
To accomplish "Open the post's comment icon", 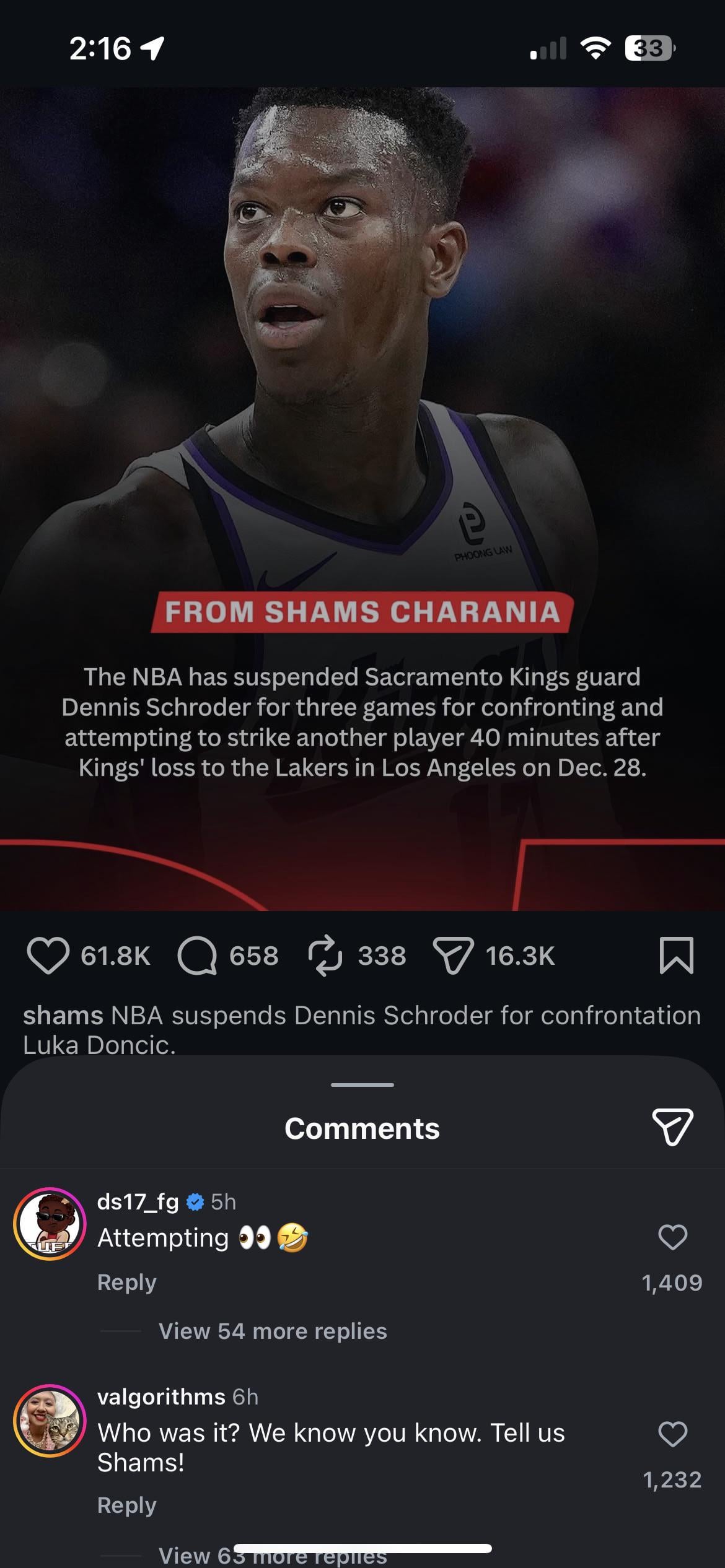I will (197, 956).
